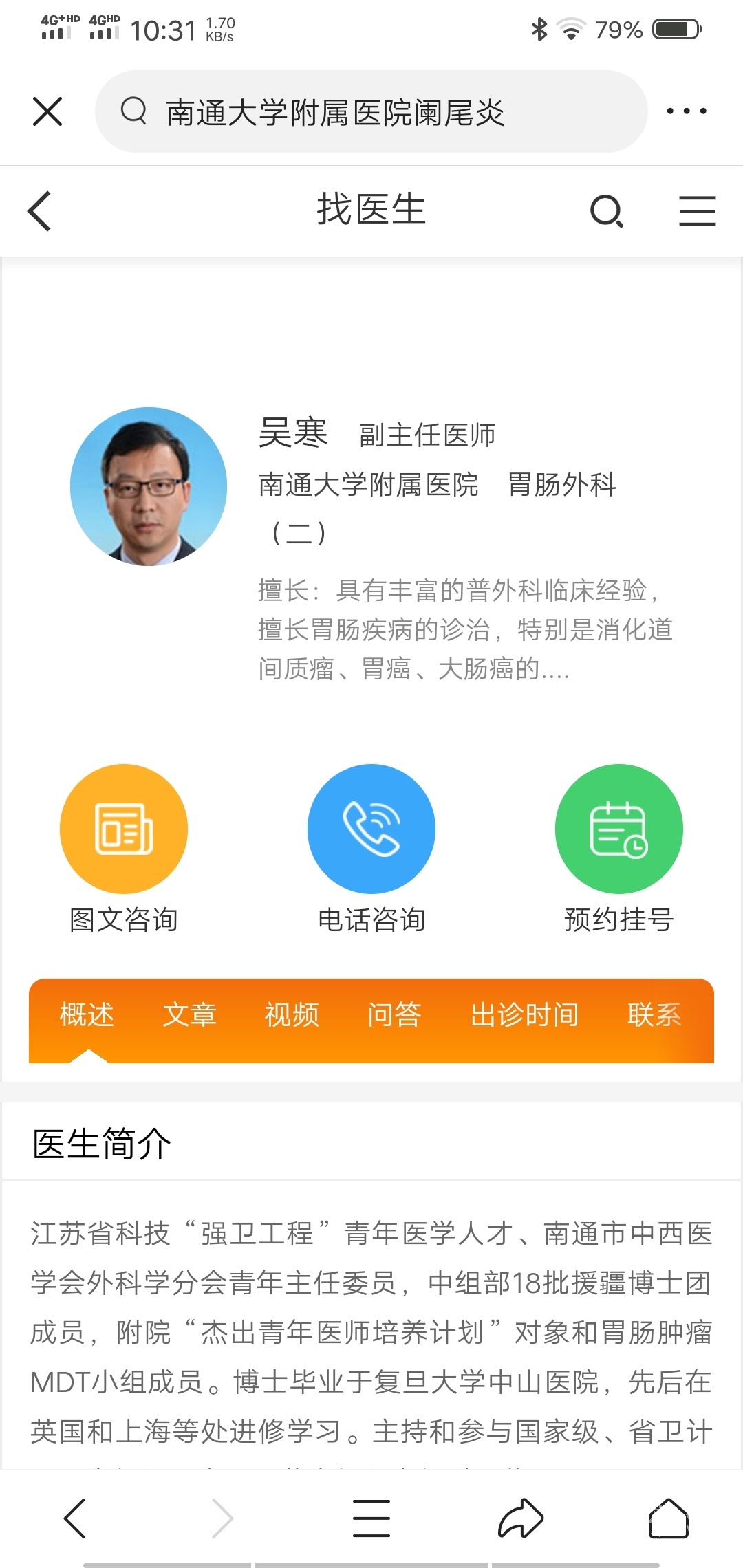Start 电话咨询 phone consultation
Image resolution: width=743 pixels, height=1568 pixels.
[371, 829]
